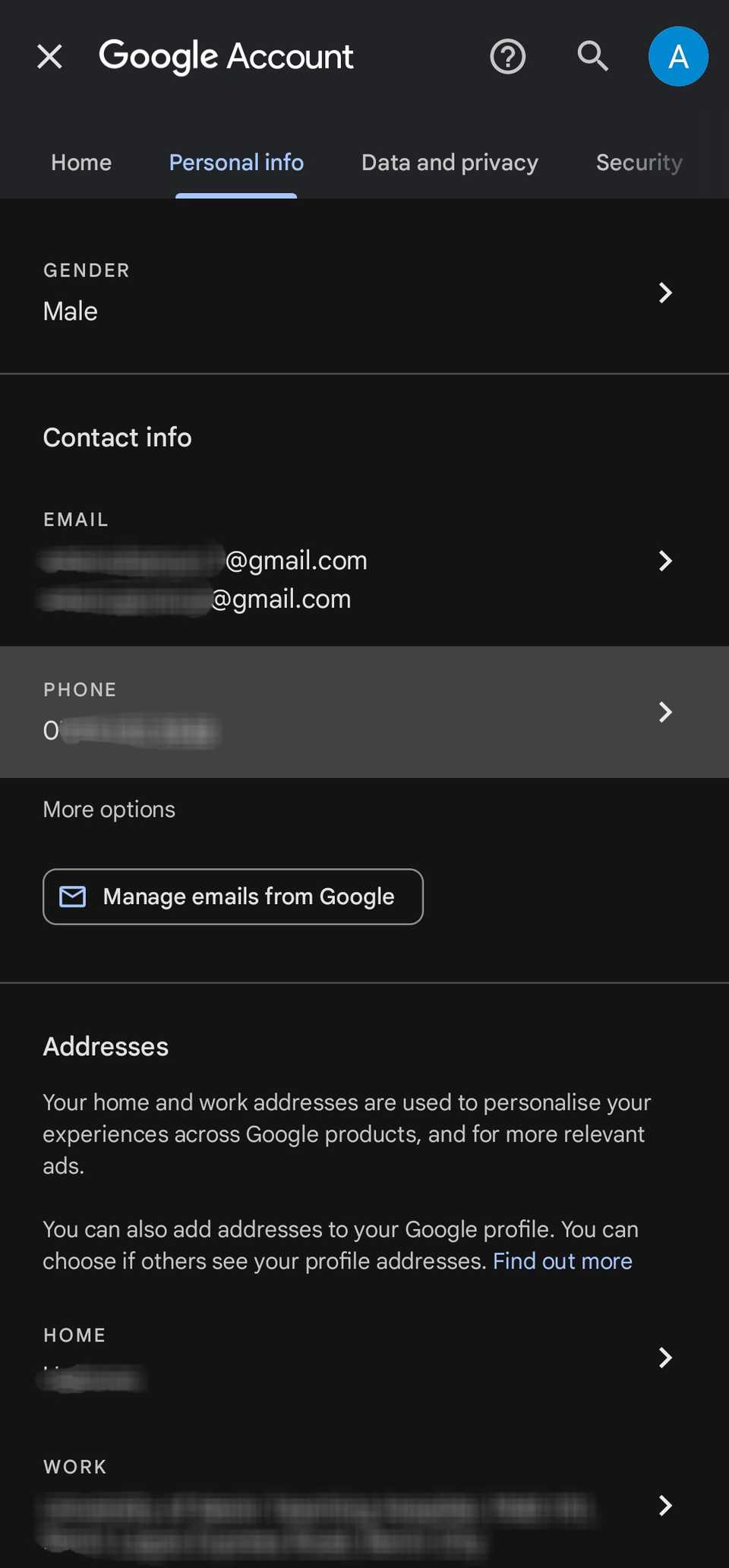Click the envelope icon on Manage emails button
729x1568 pixels.
pyautogui.click(x=72, y=896)
